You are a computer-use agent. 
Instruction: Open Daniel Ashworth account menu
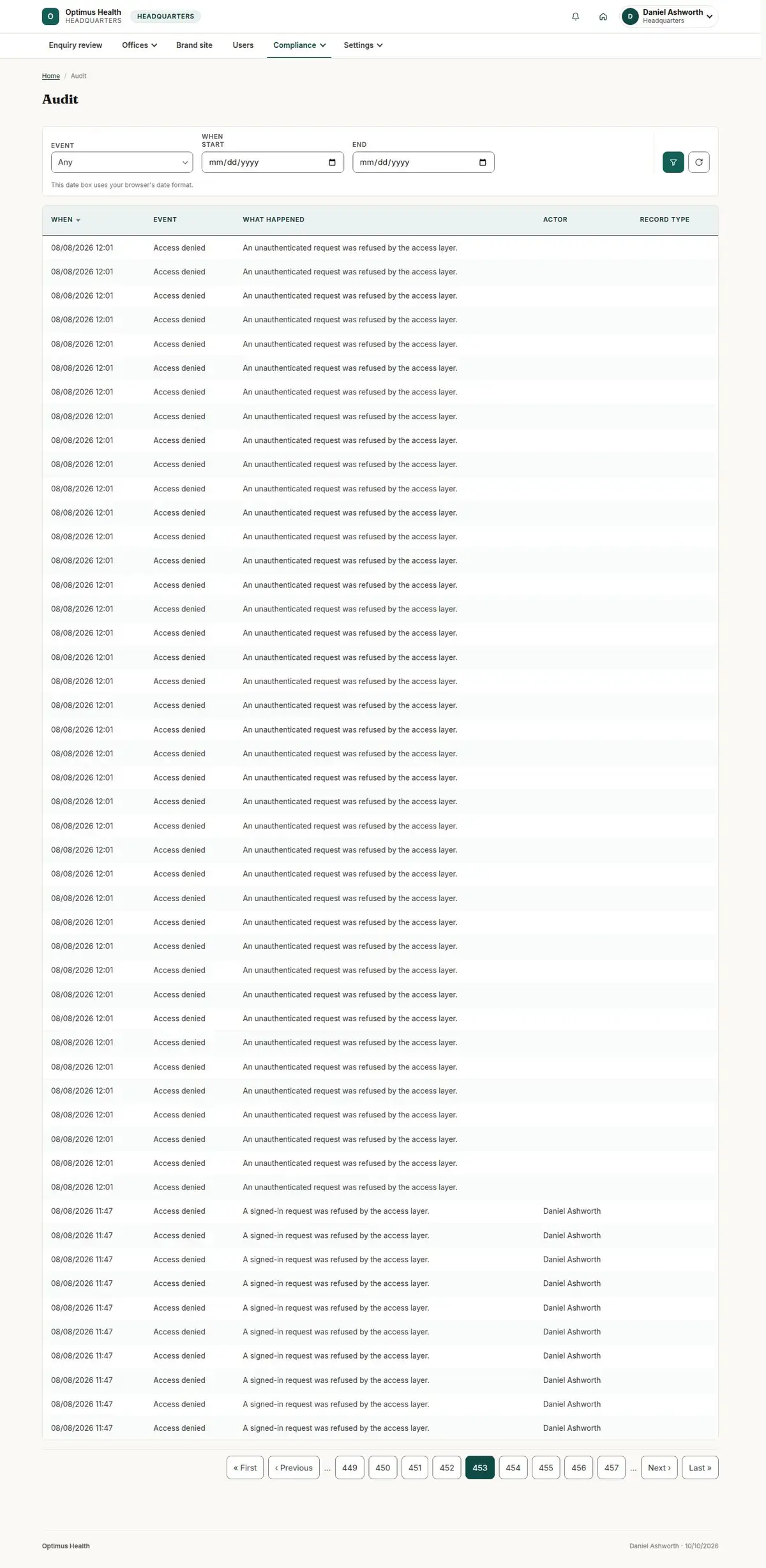pos(669,17)
